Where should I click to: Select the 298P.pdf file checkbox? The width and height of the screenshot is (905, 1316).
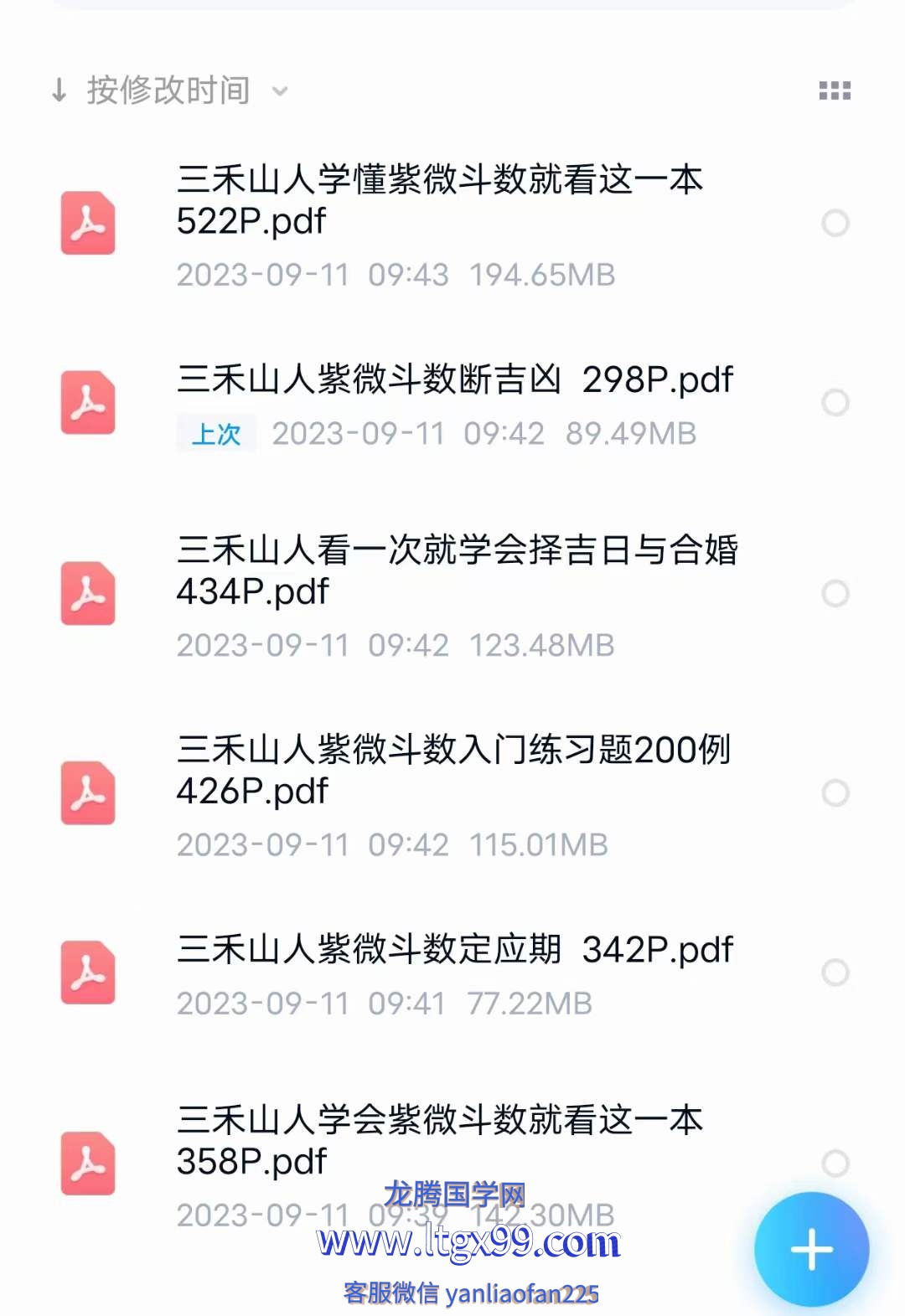point(835,403)
